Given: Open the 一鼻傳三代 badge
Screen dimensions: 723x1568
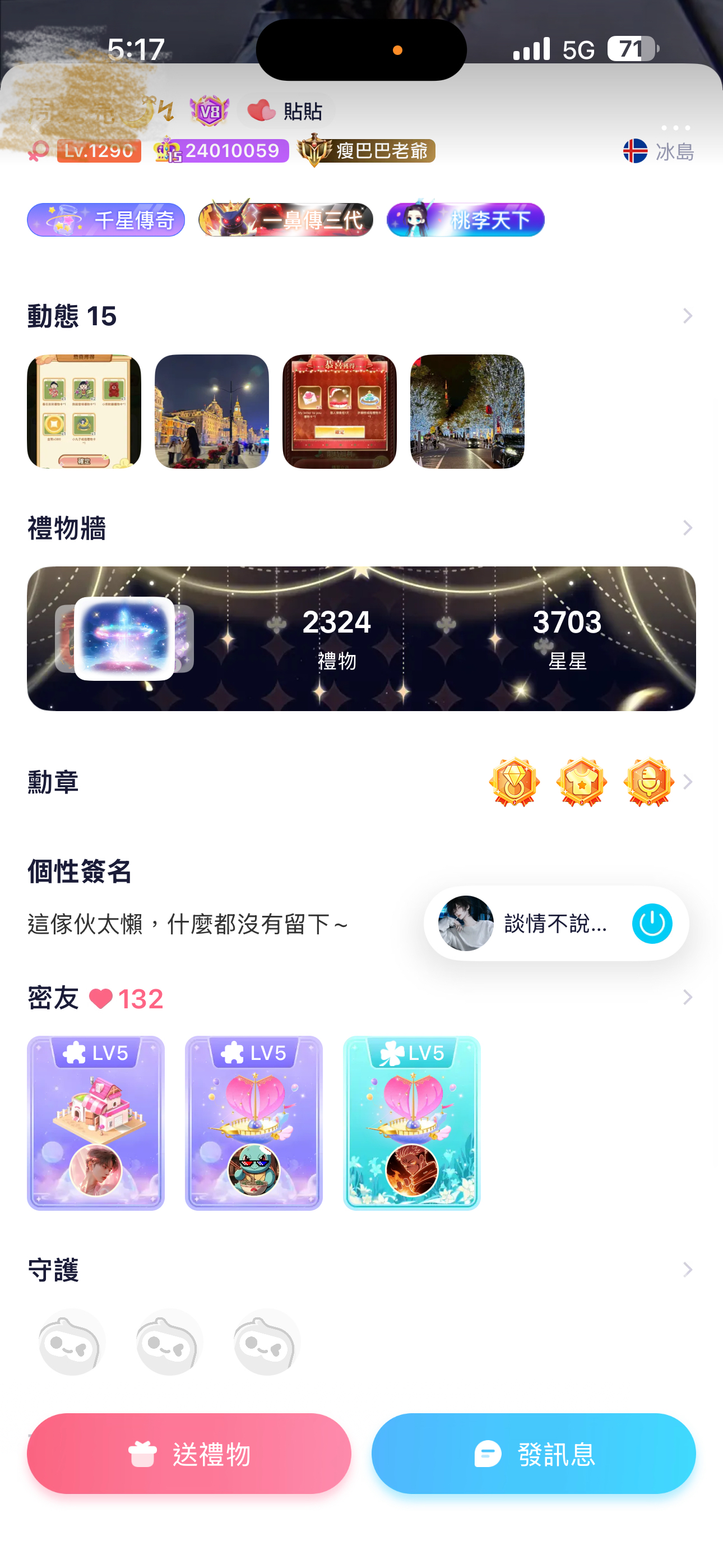Looking at the screenshot, I should (285, 220).
